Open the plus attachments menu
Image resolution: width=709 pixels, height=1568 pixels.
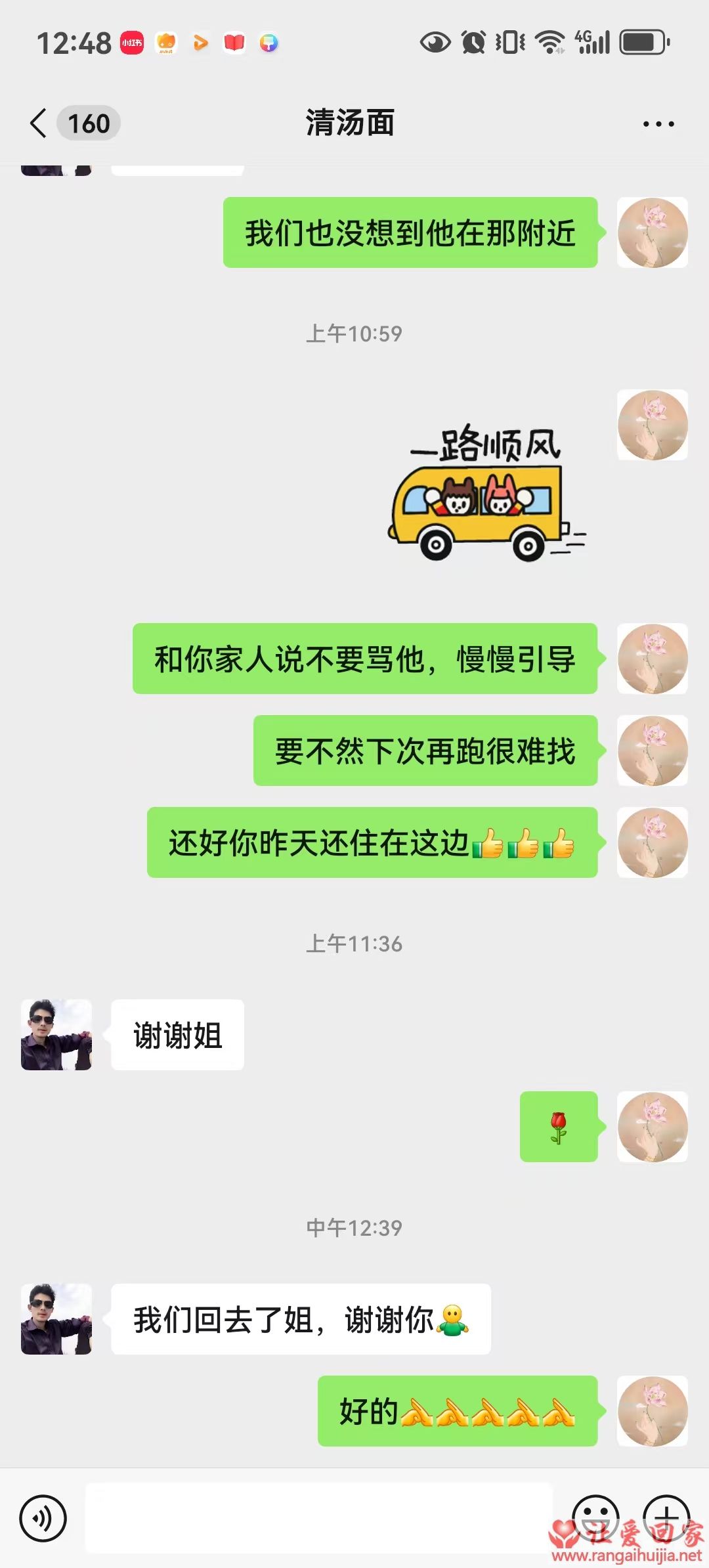666,1517
